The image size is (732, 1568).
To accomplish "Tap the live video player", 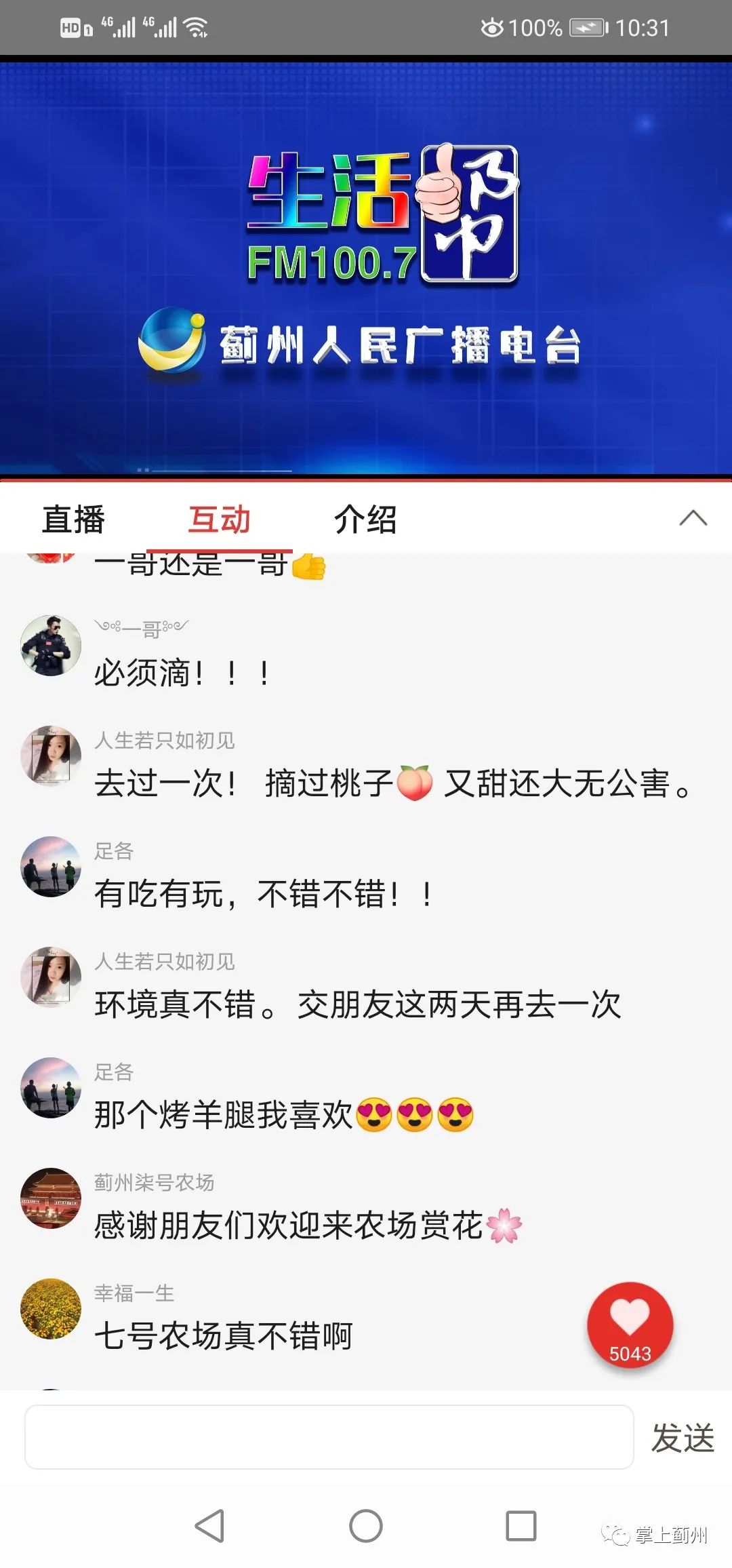I will click(x=366, y=268).
